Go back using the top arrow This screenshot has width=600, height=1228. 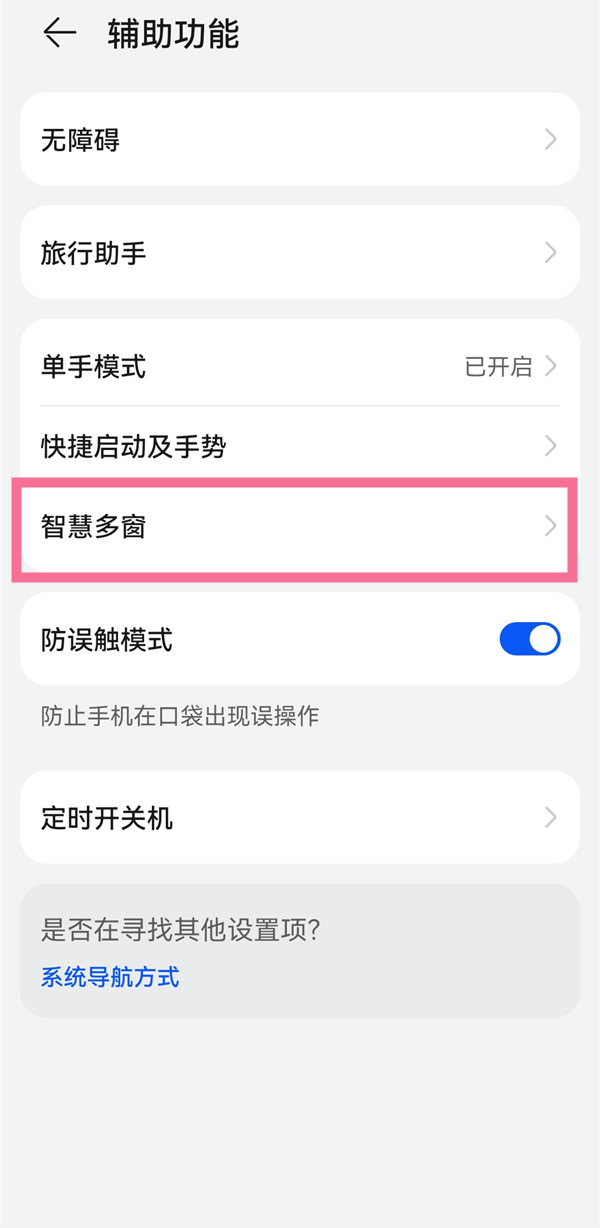coord(59,34)
